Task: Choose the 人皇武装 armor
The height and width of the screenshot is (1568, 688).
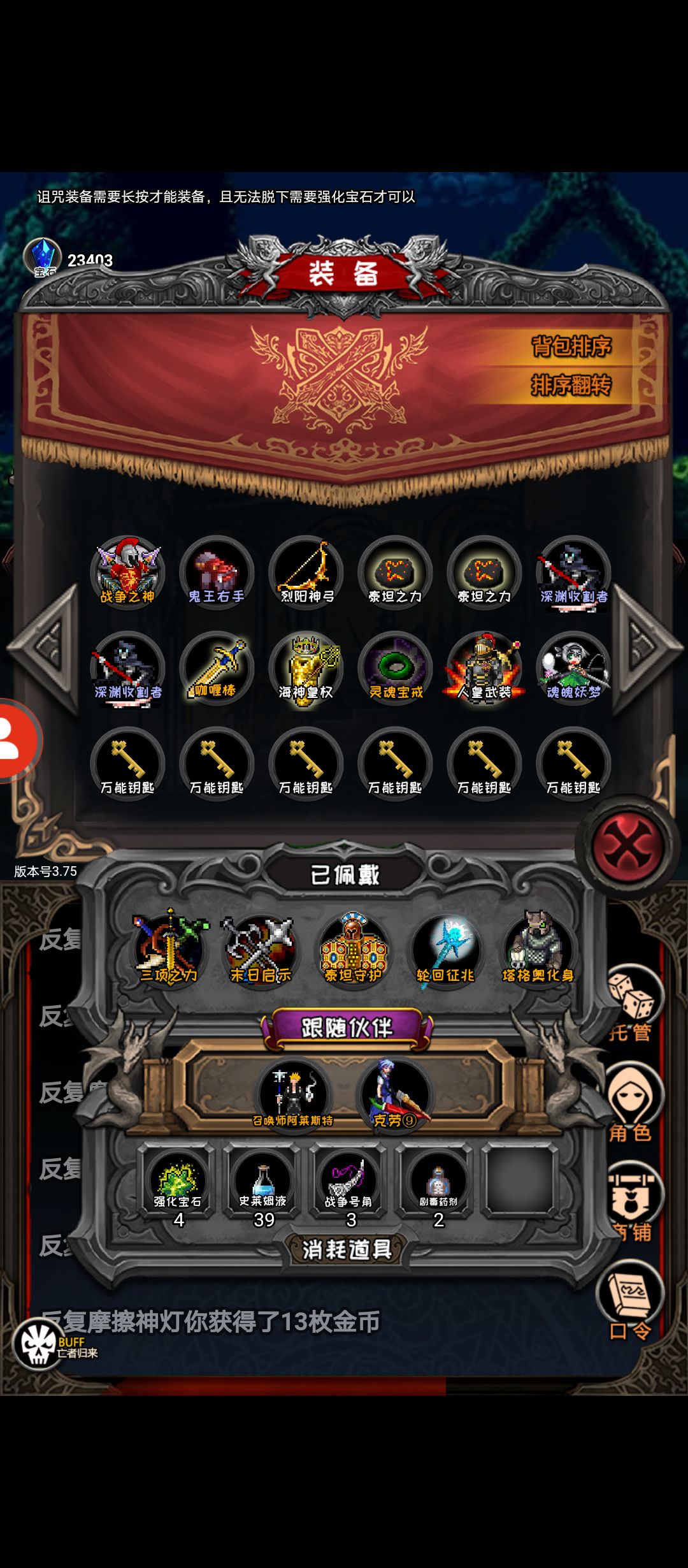Action: (x=484, y=668)
